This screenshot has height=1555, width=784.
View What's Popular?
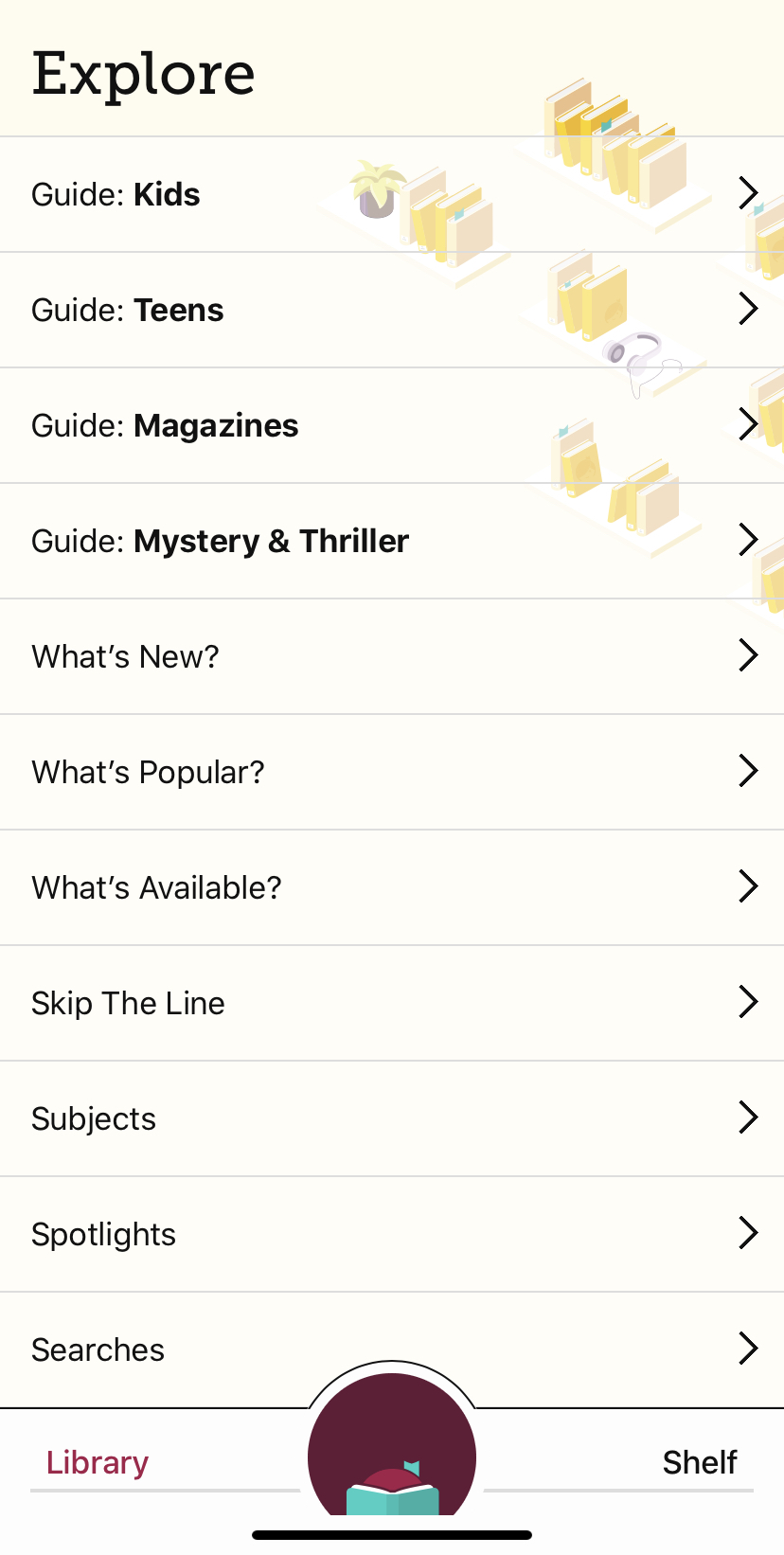[392, 773]
